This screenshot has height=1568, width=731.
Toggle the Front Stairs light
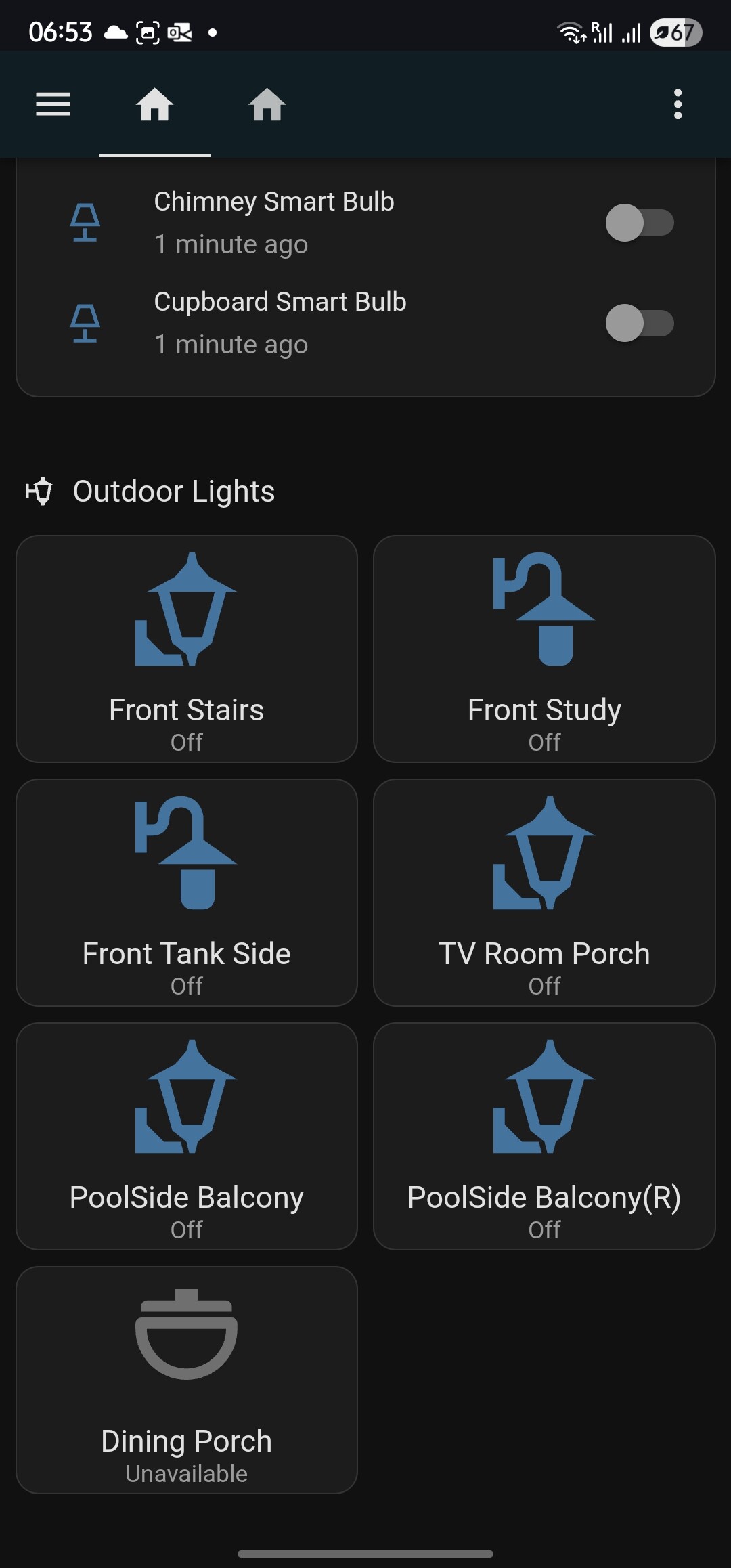pos(187,649)
